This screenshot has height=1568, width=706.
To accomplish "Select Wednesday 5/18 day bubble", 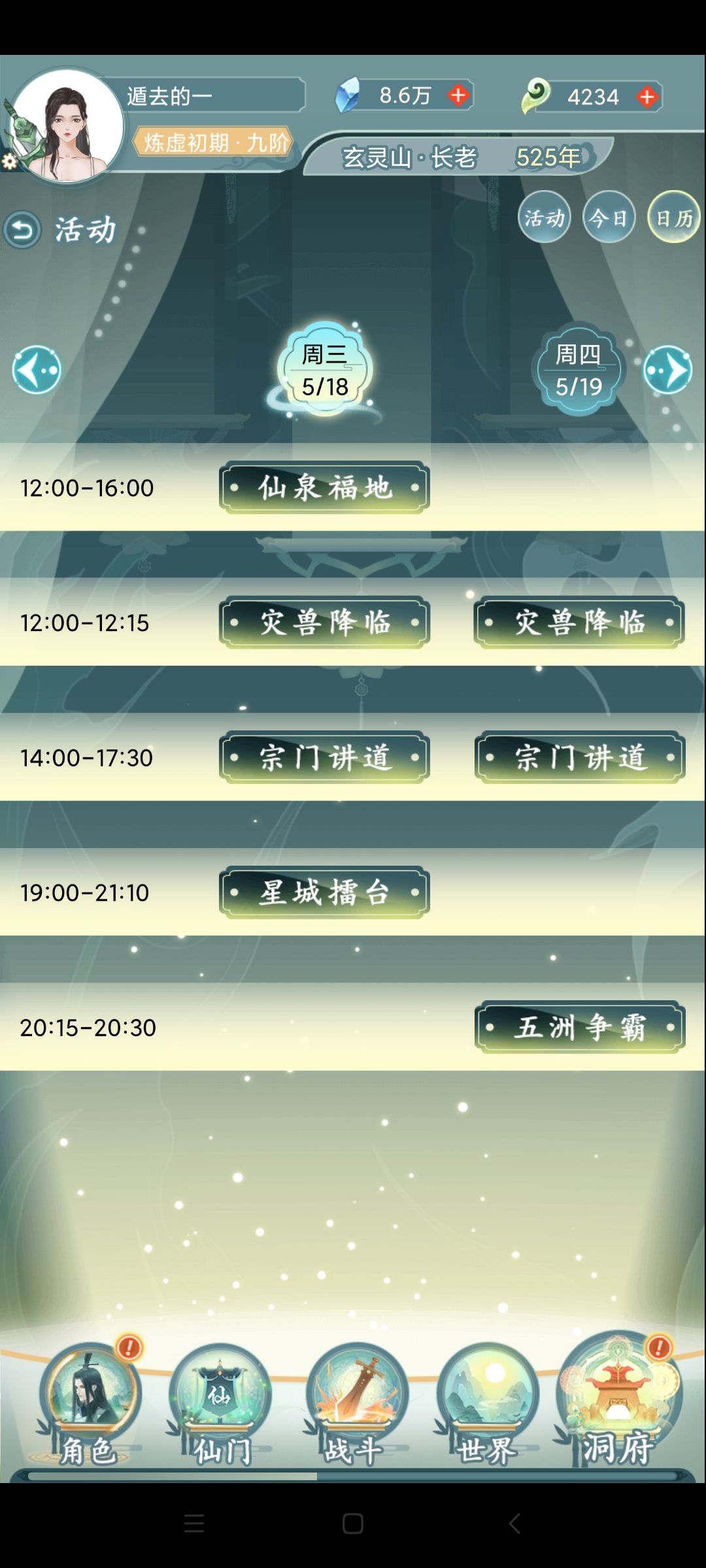I will [x=324, y=369].
